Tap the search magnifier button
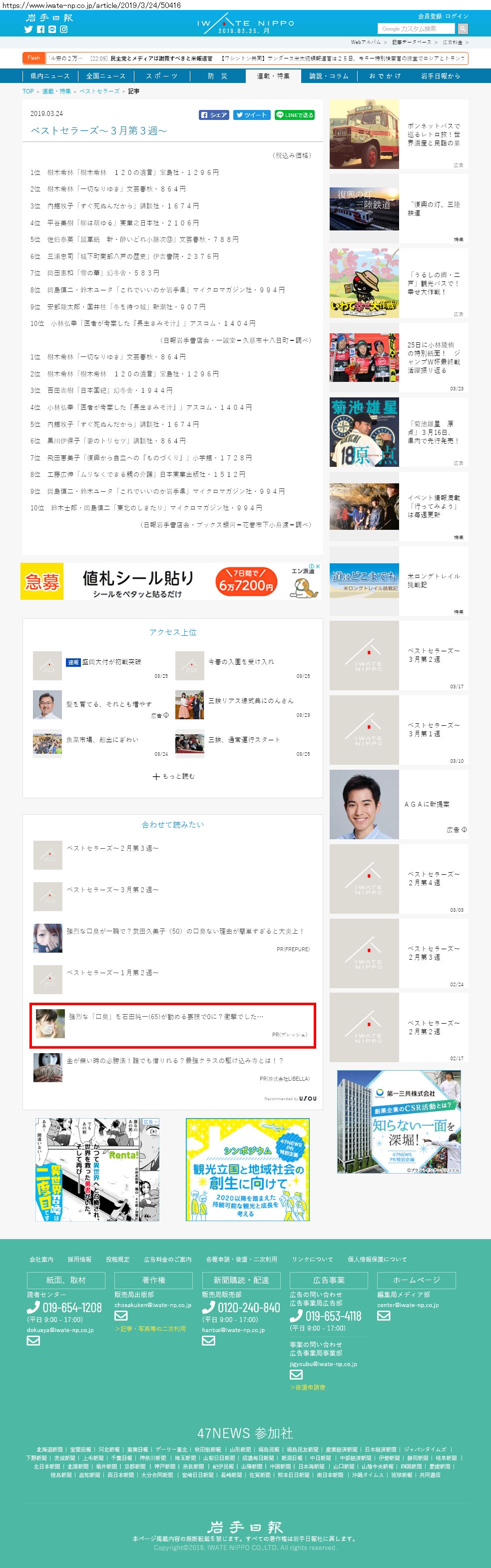The height and width of the screenshot is (1568, 491). tap(463, 28)
